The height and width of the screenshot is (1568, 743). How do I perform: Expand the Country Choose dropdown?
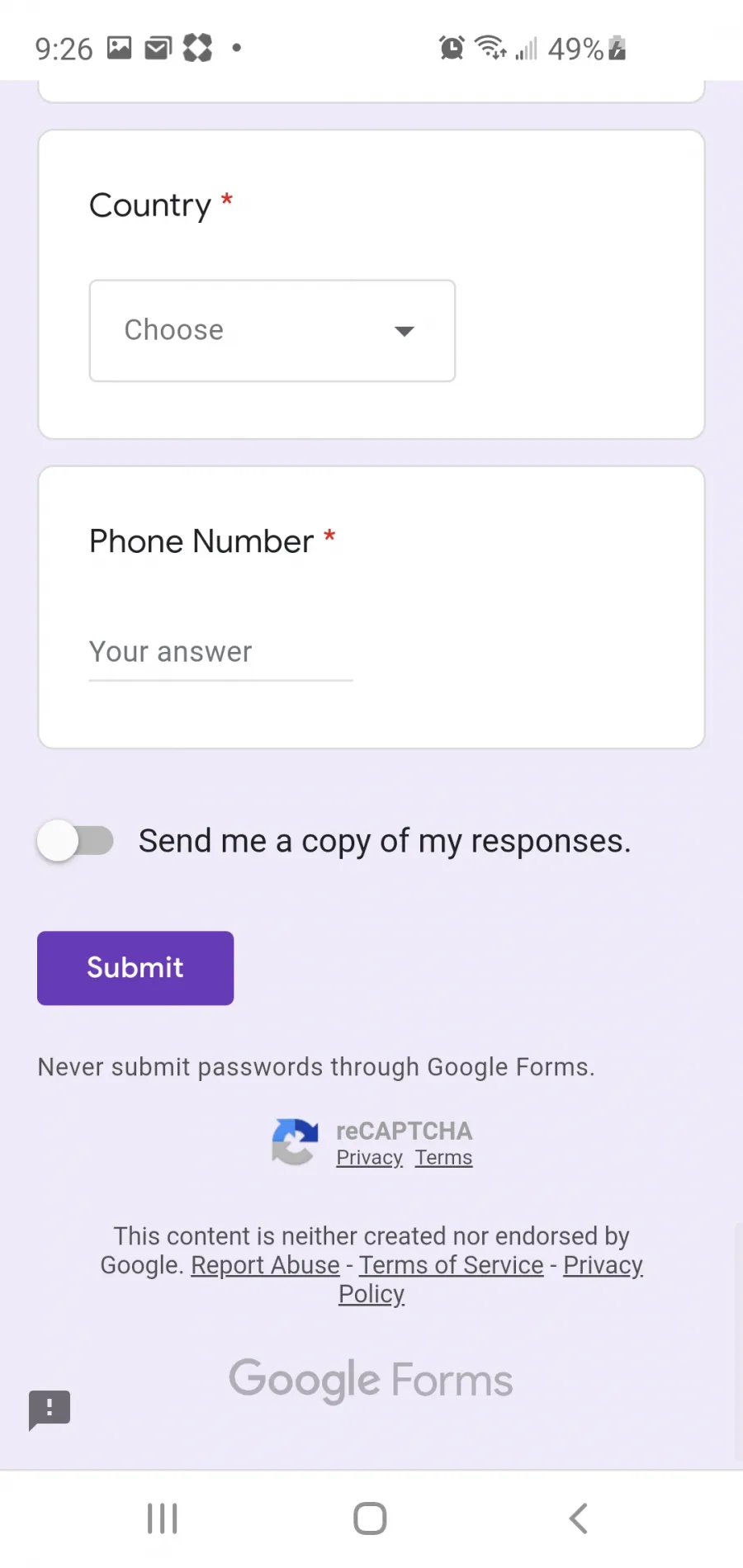click(272, 331)
